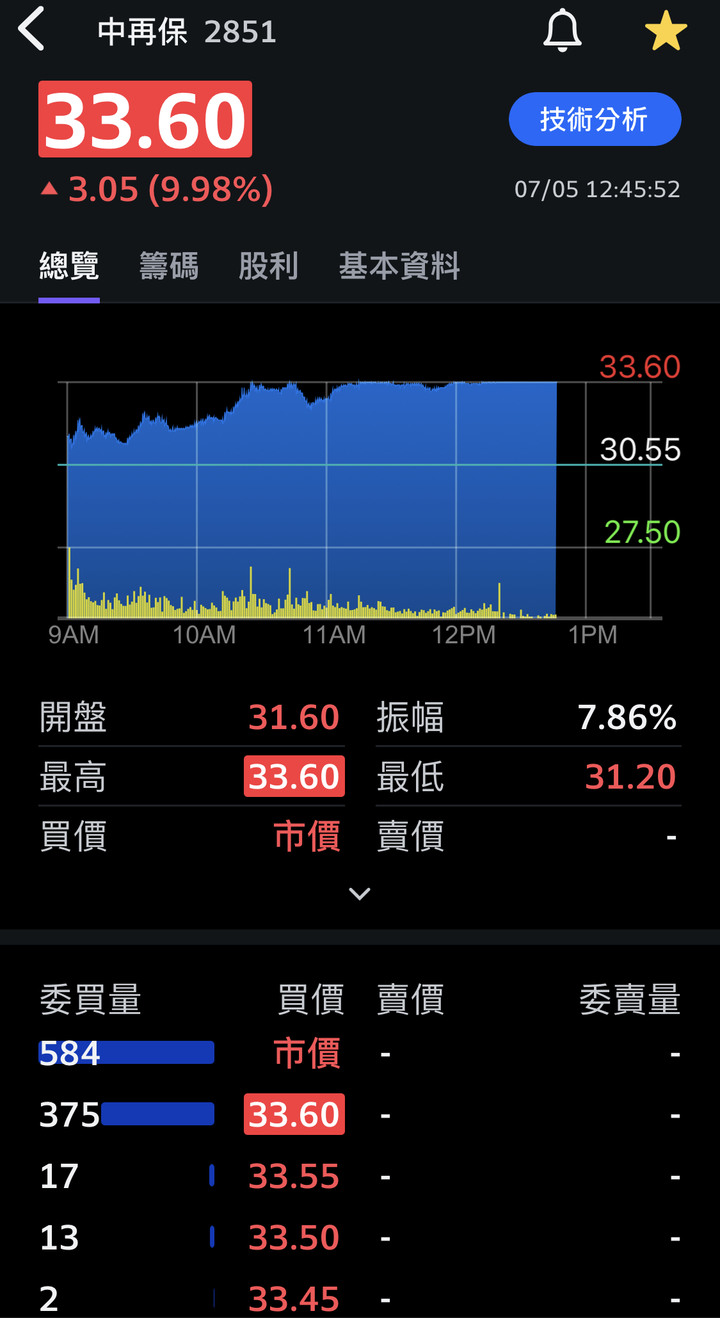Select the 基本資料 tab
The height and width of the screenshot is (1318, 720).
(x=399, y=266)
